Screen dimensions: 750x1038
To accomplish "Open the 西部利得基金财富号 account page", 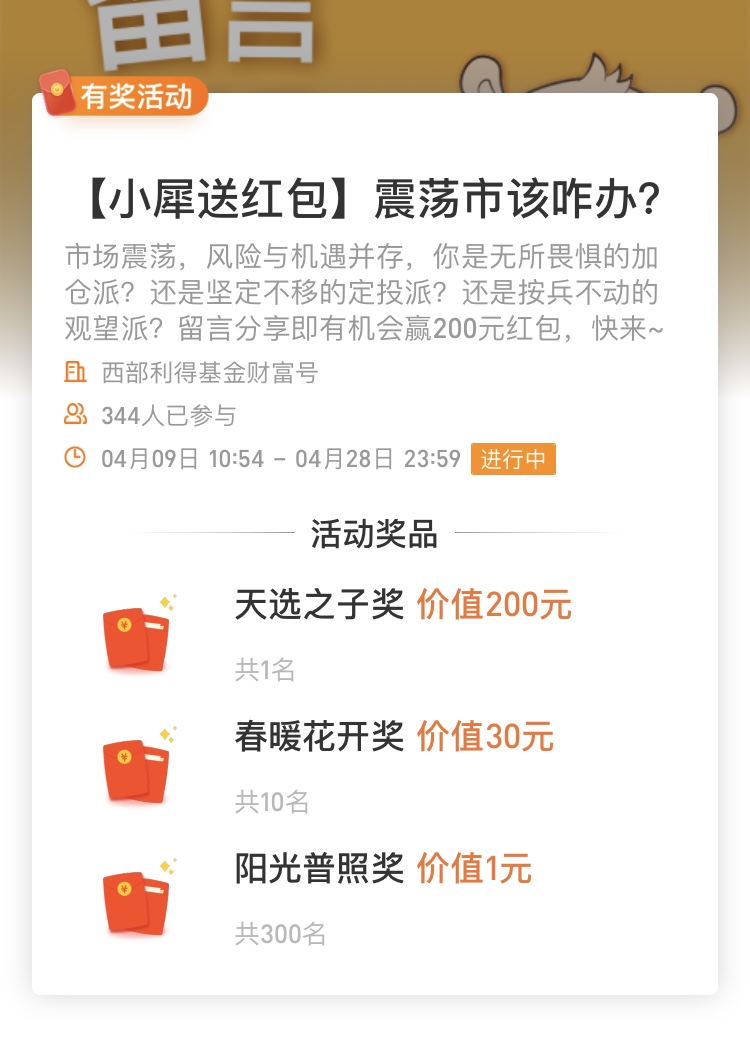I will 209,373.
